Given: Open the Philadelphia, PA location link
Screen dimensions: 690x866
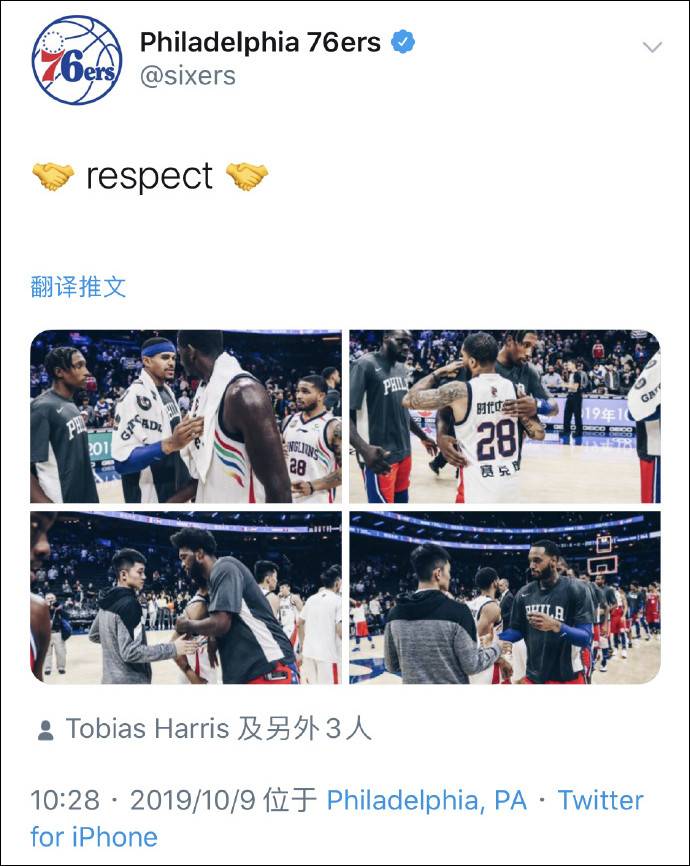Looking at the screenshot, I should (427, 800).
